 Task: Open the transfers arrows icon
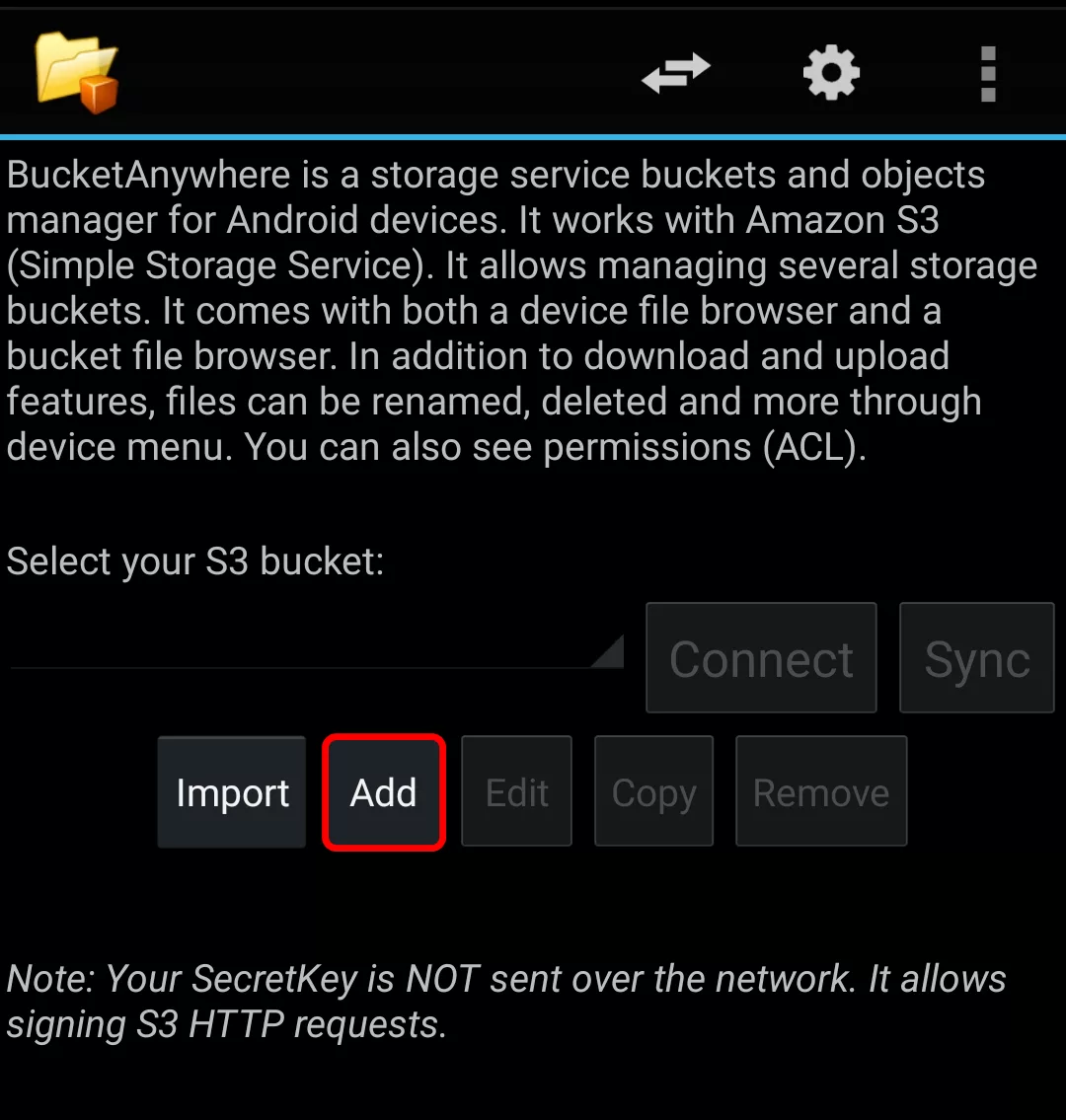676,72
